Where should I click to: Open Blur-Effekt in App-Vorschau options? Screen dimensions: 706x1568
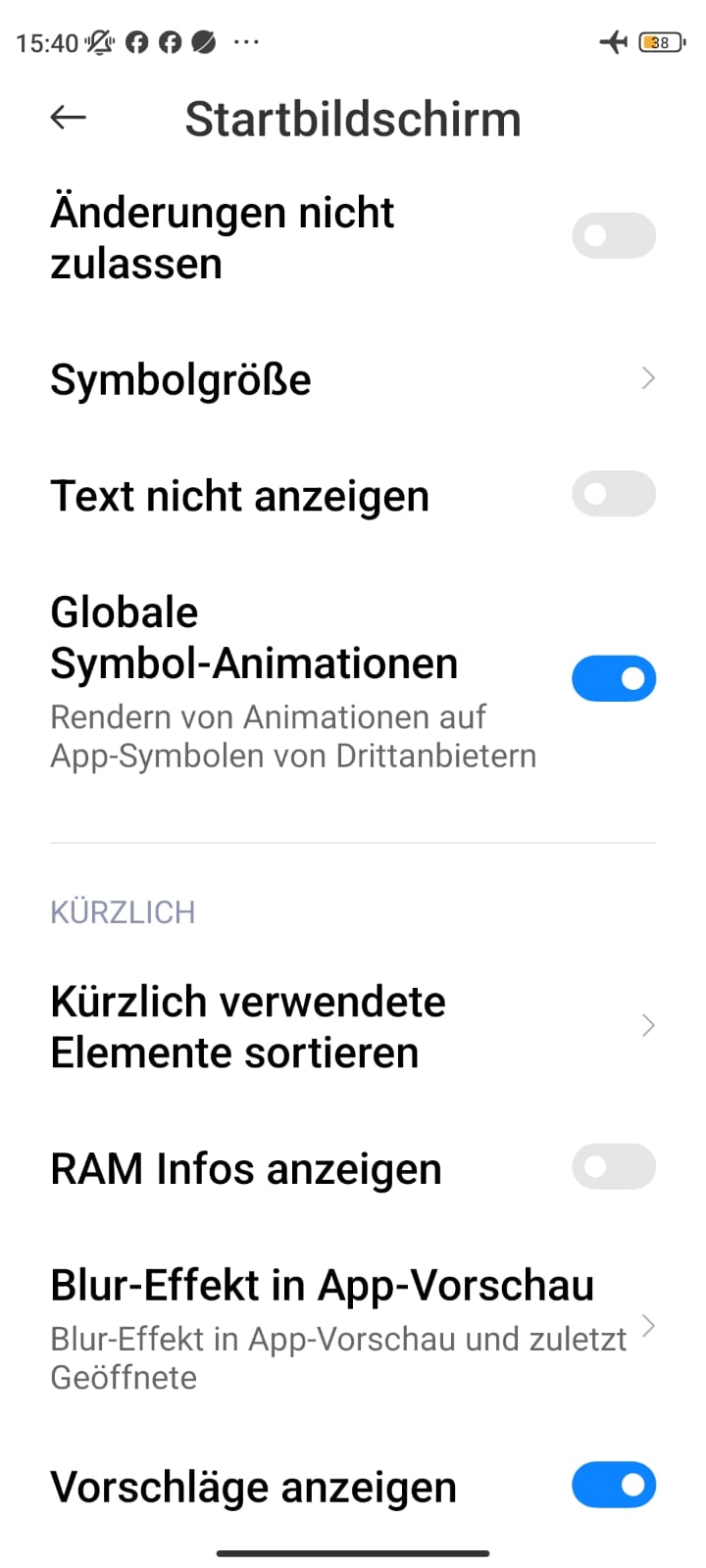353,1328
